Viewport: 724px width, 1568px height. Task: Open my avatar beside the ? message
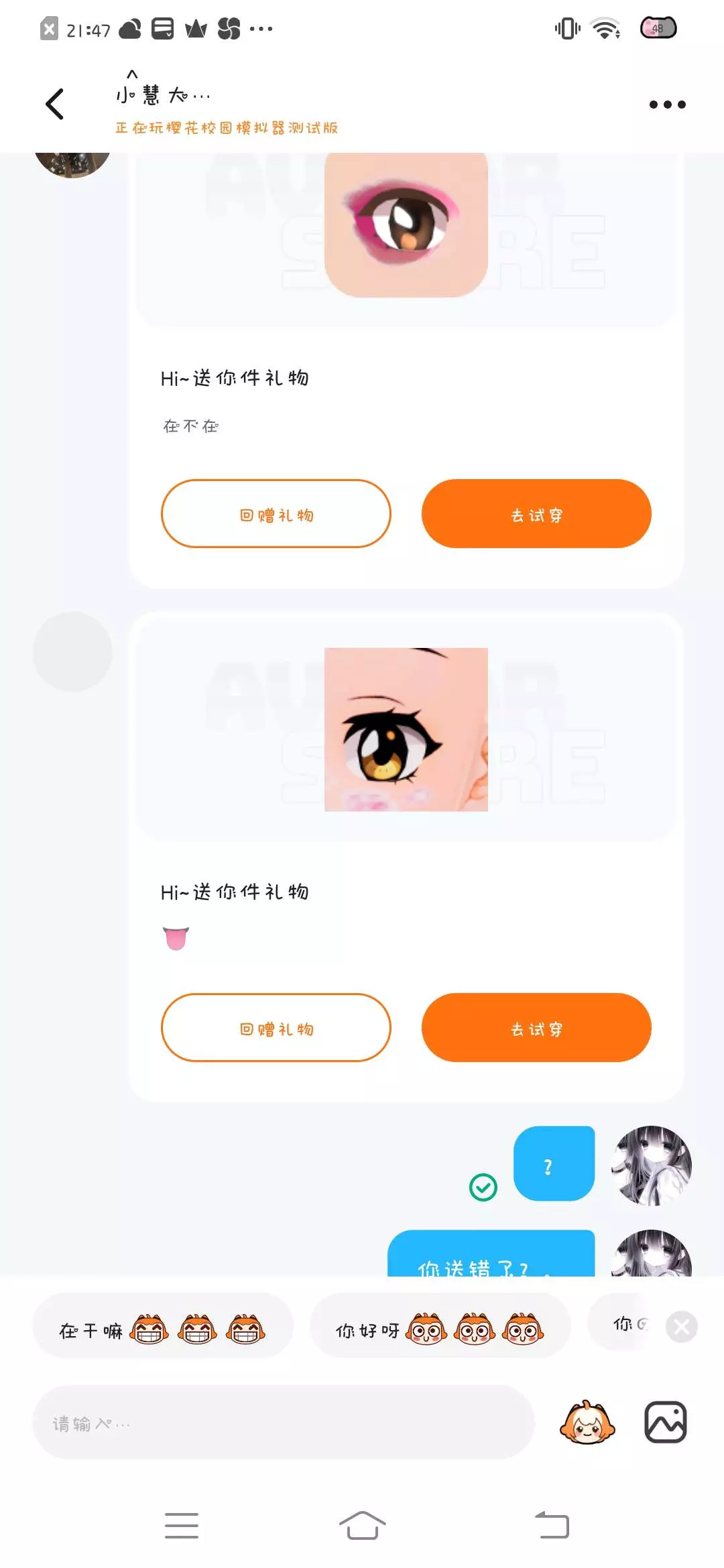click(x=652, y=1166)
